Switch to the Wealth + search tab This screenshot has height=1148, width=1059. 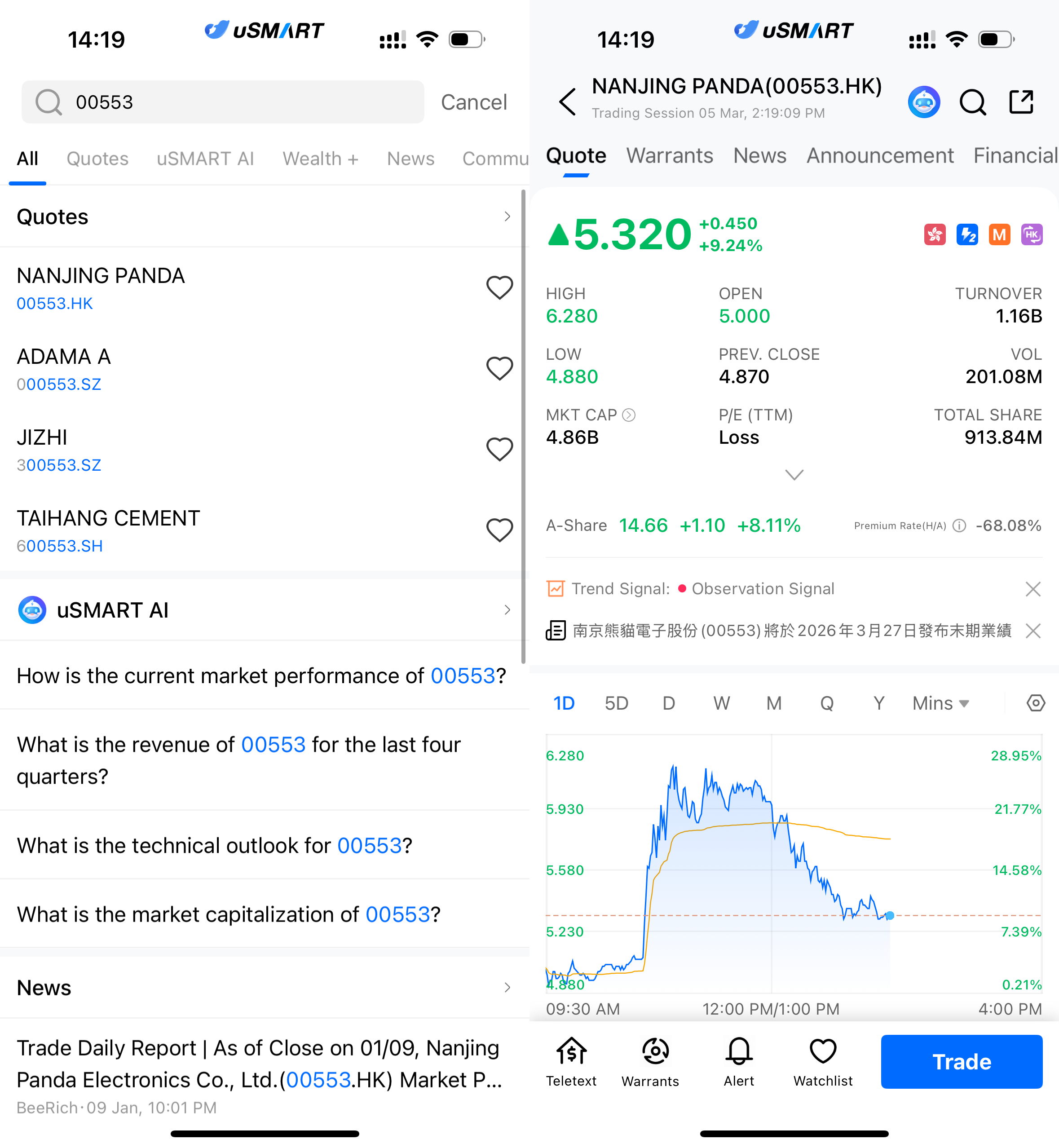(320, 159)
